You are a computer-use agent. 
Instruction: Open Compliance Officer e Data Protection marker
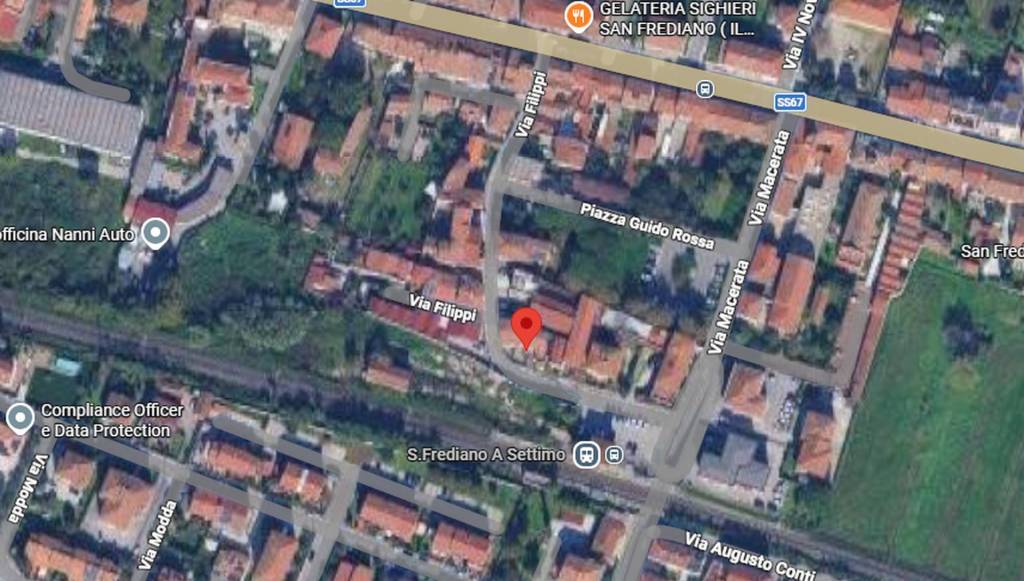tap(20, 418)
